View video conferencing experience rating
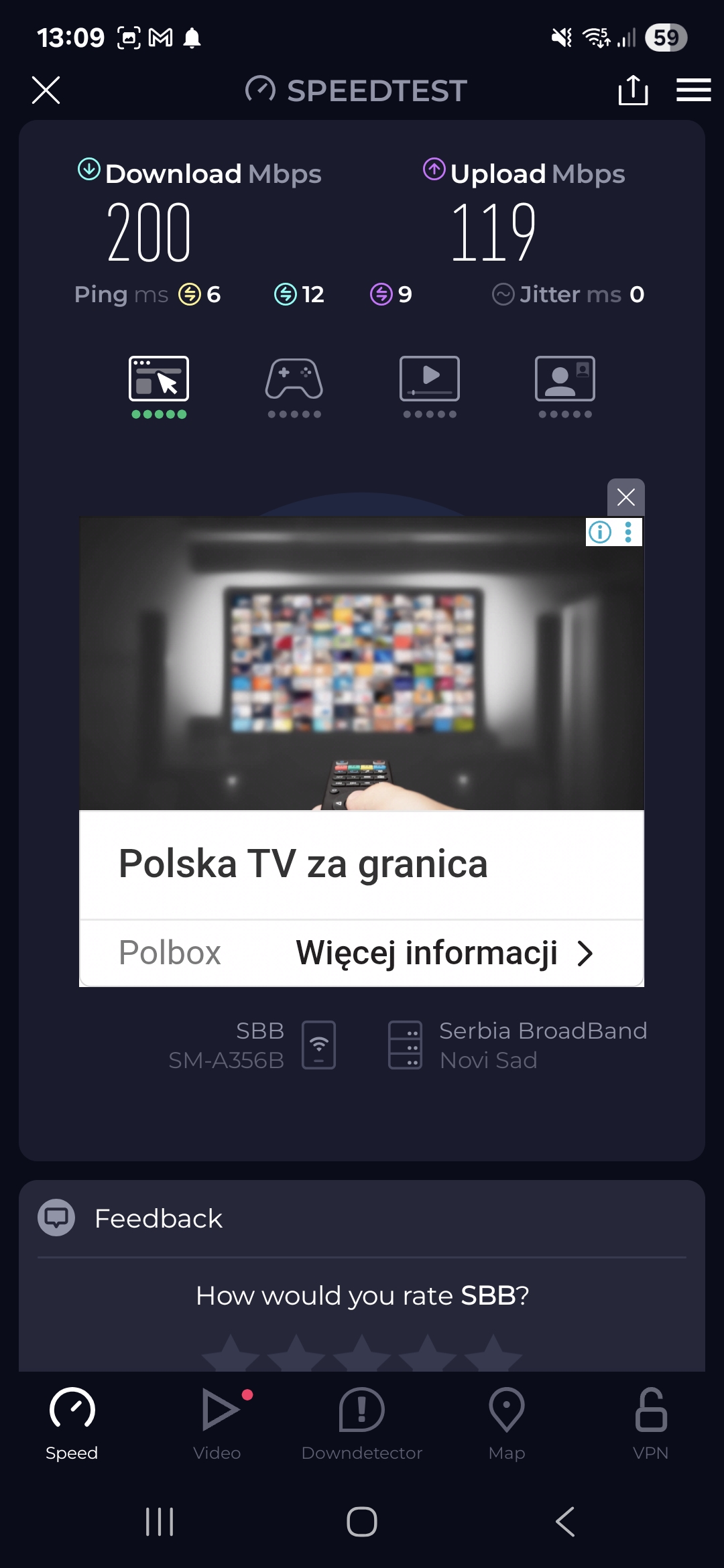This screenshot has width=724, height=1568. click(x=565, y=387)
